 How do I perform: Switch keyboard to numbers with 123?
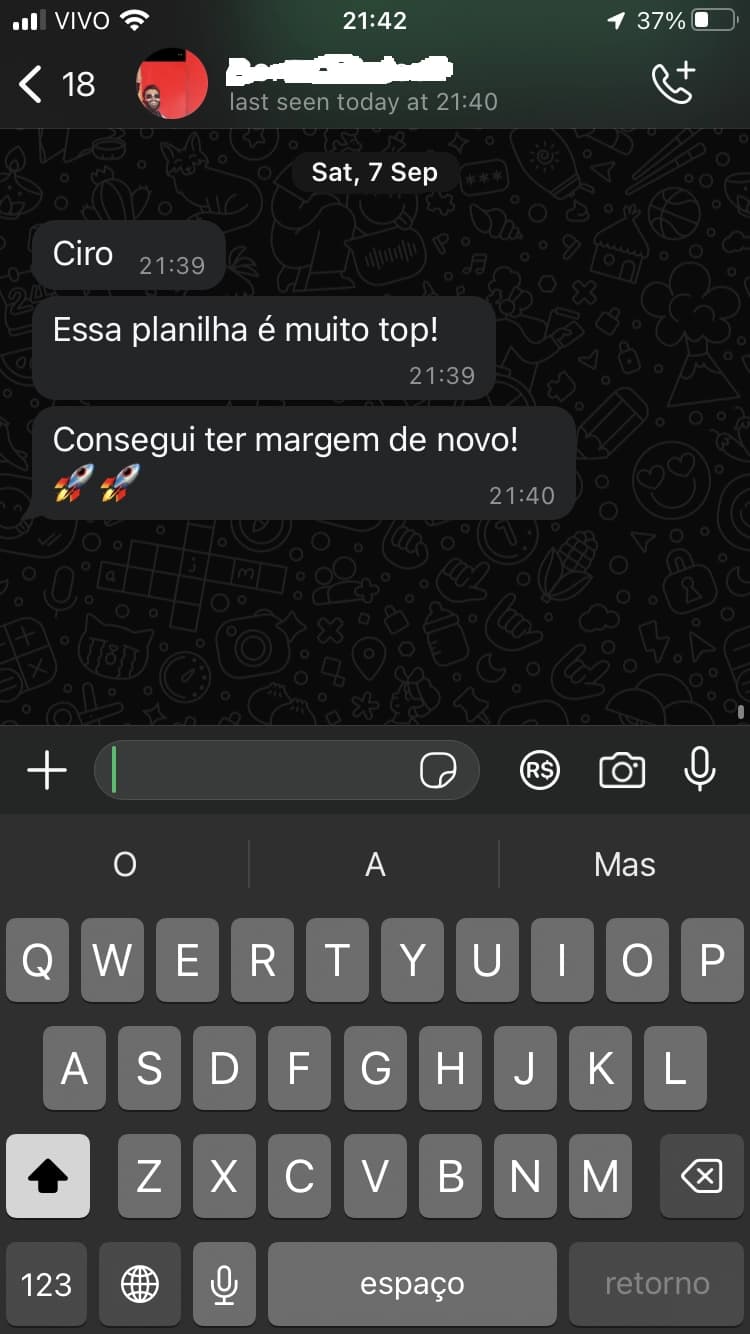(x=46, y=1284)
